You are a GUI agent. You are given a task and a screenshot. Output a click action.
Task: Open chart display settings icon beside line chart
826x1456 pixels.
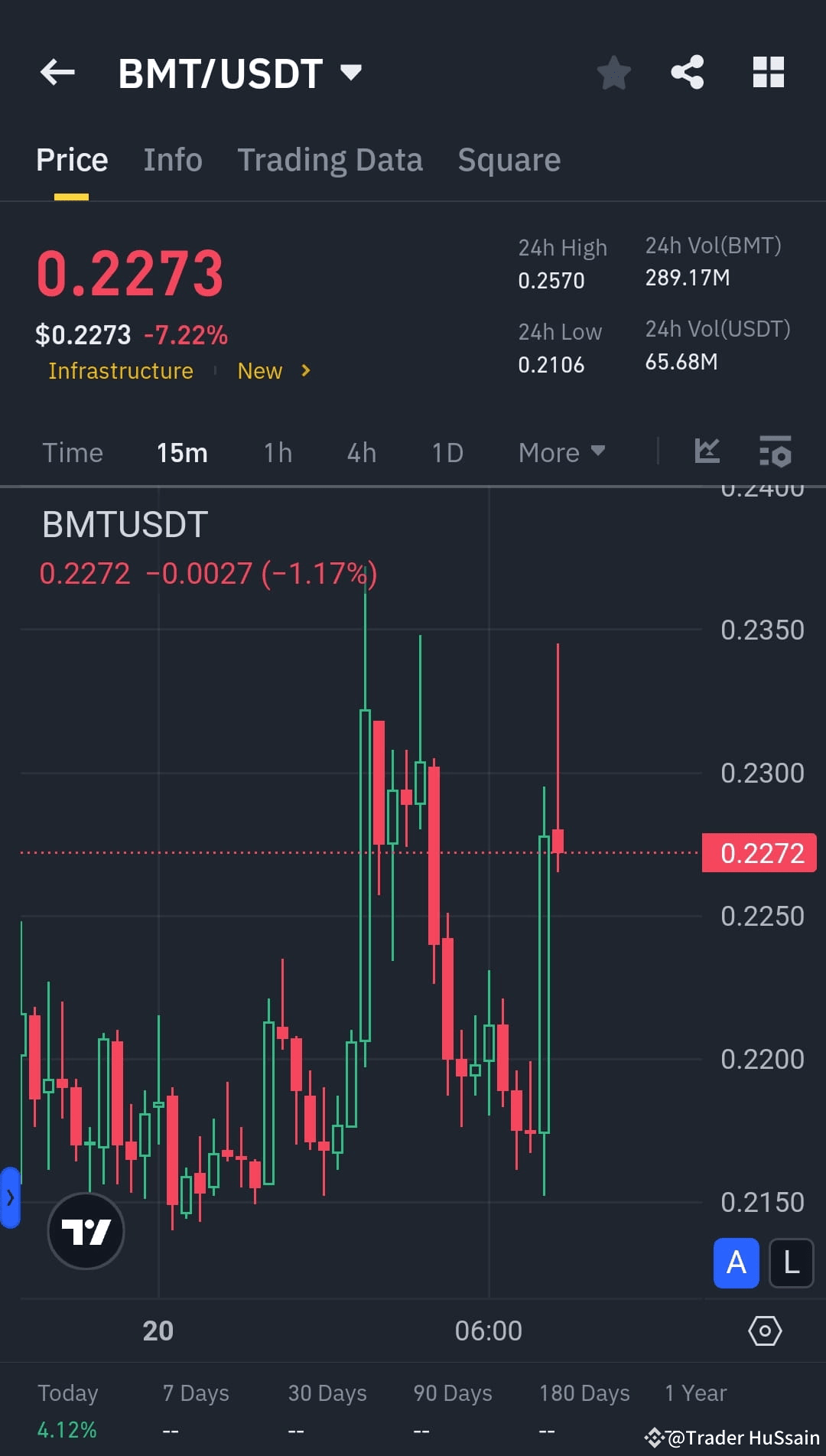pos(775,452)
